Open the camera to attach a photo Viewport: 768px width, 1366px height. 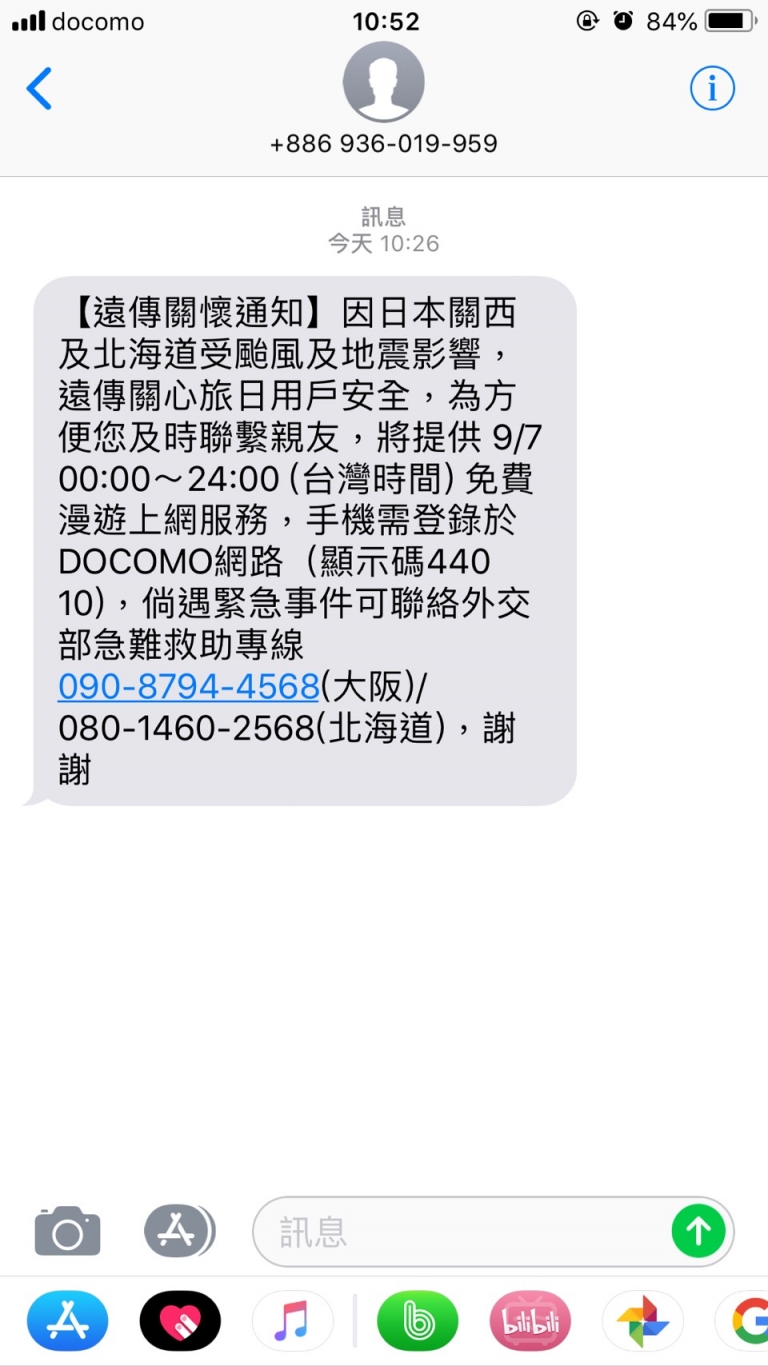pyautogui.click(x=67, y=1230)
